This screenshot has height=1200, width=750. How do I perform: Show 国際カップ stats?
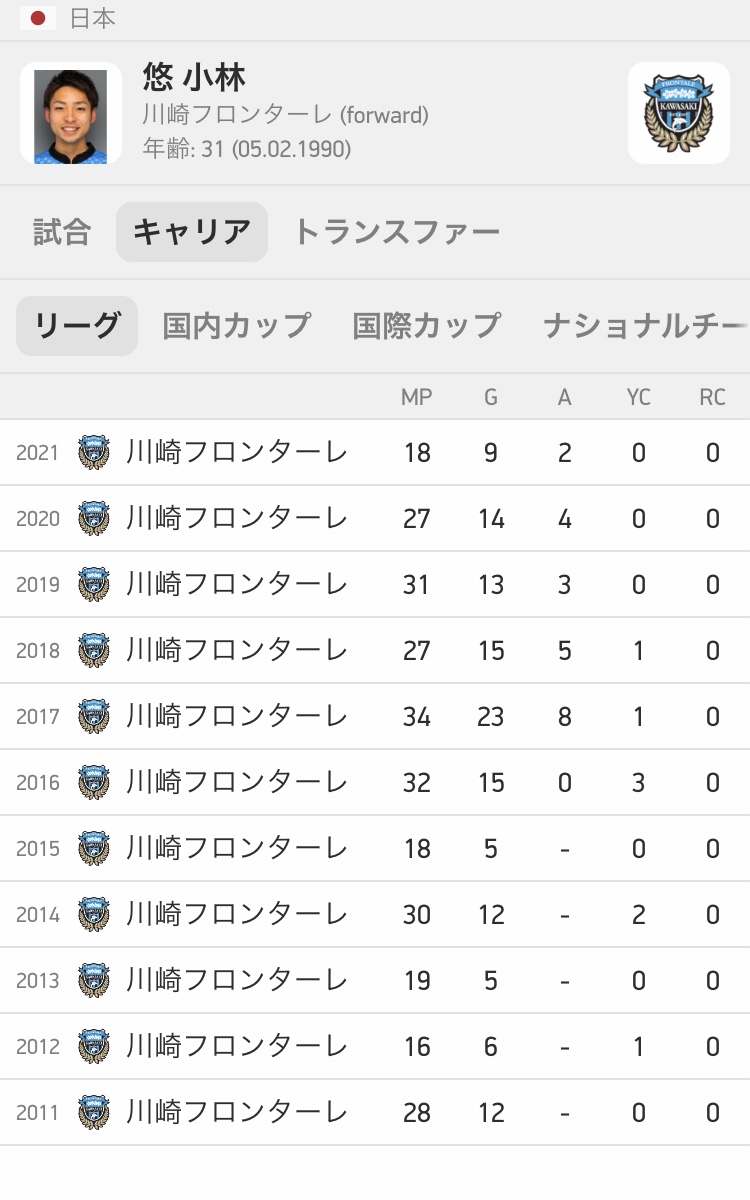(427, 326)
